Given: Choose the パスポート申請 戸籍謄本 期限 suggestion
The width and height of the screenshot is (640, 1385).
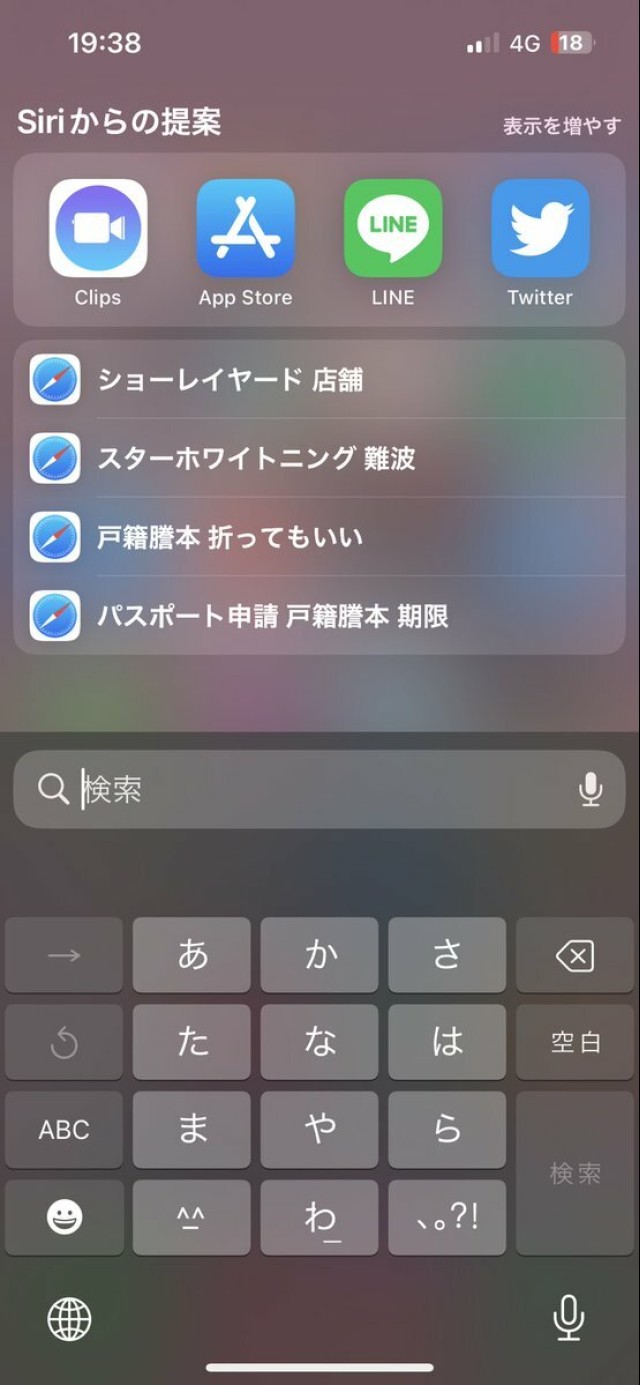Looking at the screenshot, I should 320,616.
